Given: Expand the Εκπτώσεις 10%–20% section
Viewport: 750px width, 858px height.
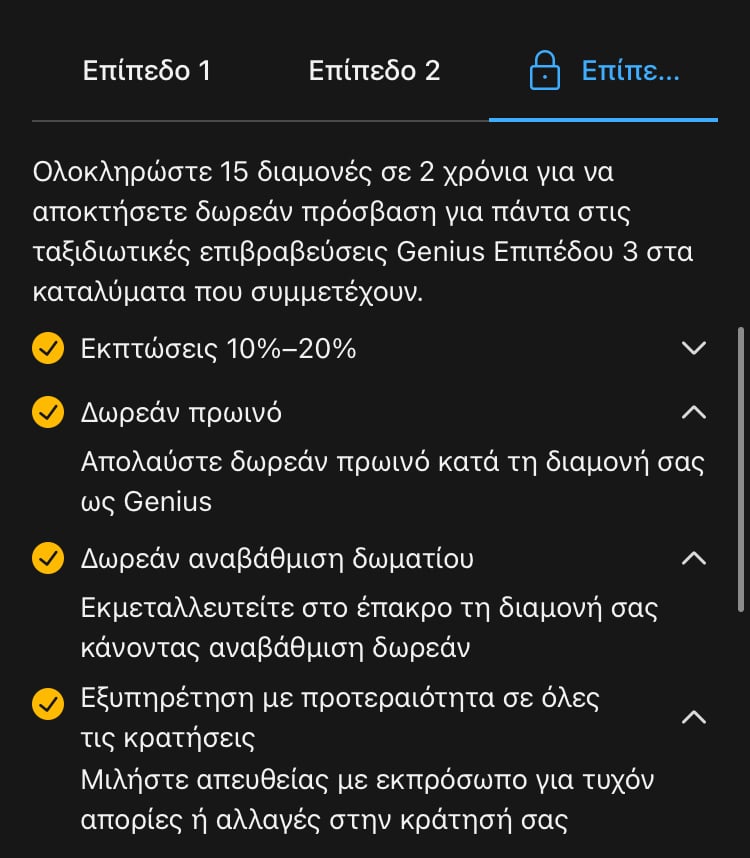Looking at the screenshot, I should coord(693,348).
